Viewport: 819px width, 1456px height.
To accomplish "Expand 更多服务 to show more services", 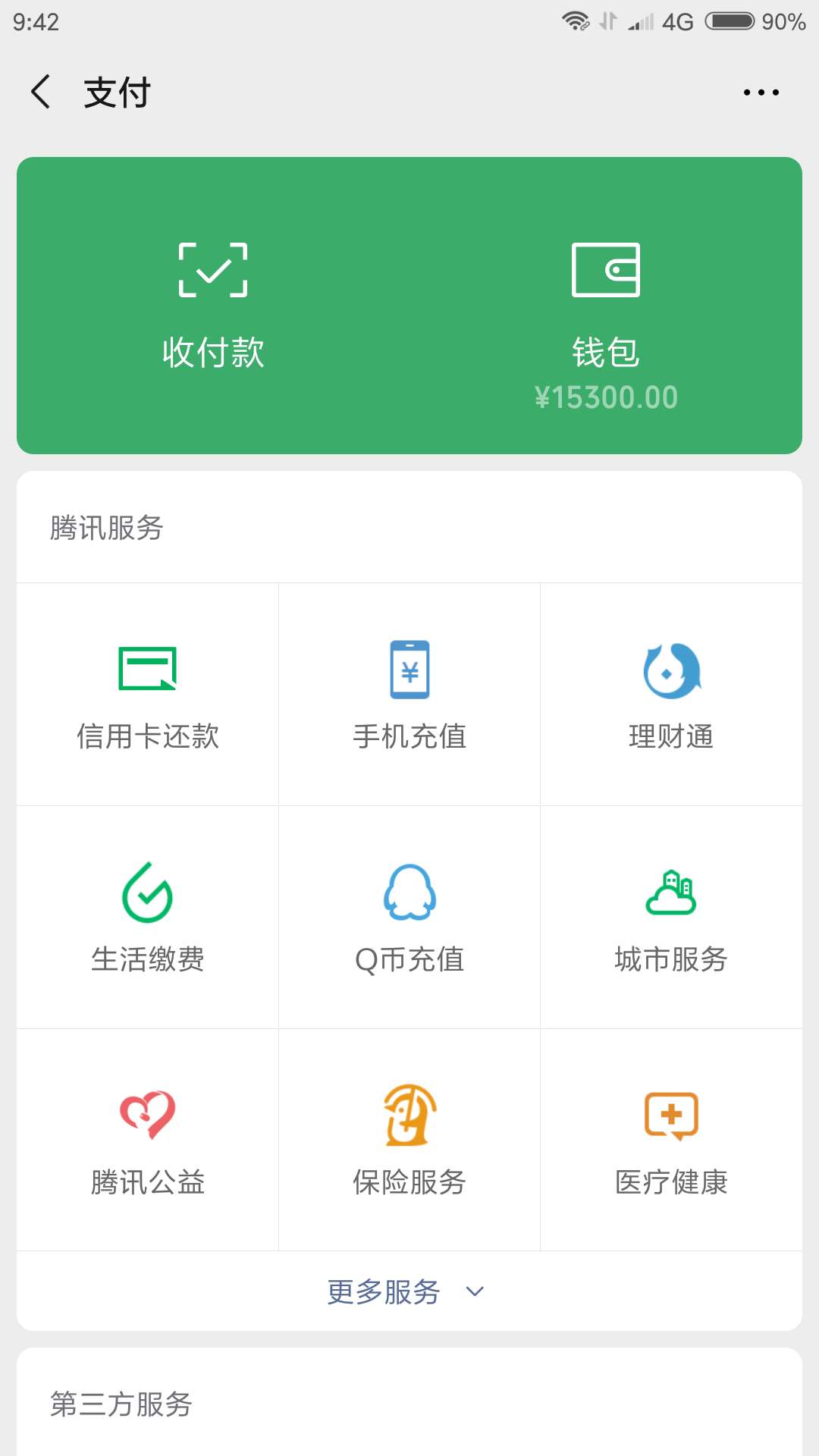I will (x=406, y=1291).
